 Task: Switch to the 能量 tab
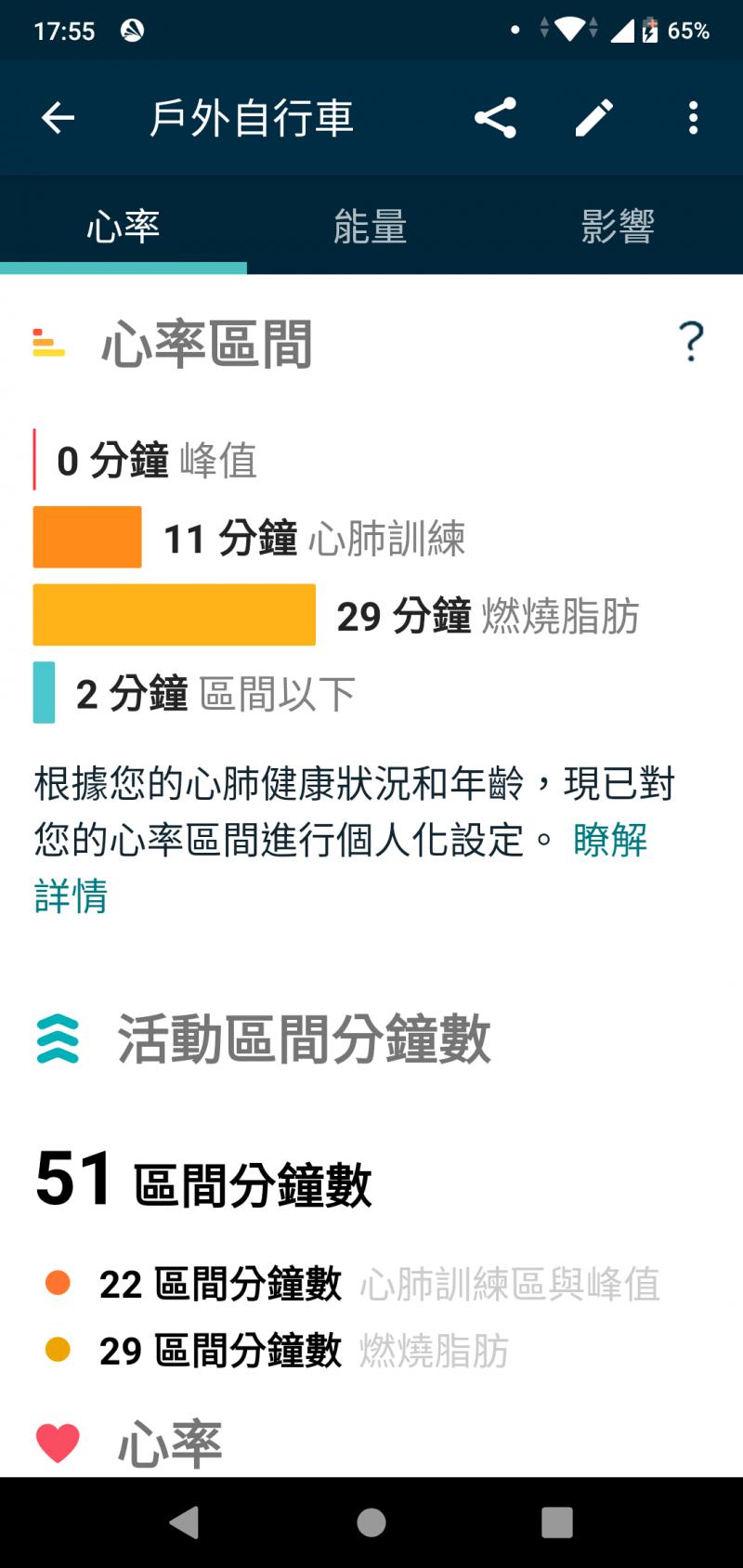[371, 227]
